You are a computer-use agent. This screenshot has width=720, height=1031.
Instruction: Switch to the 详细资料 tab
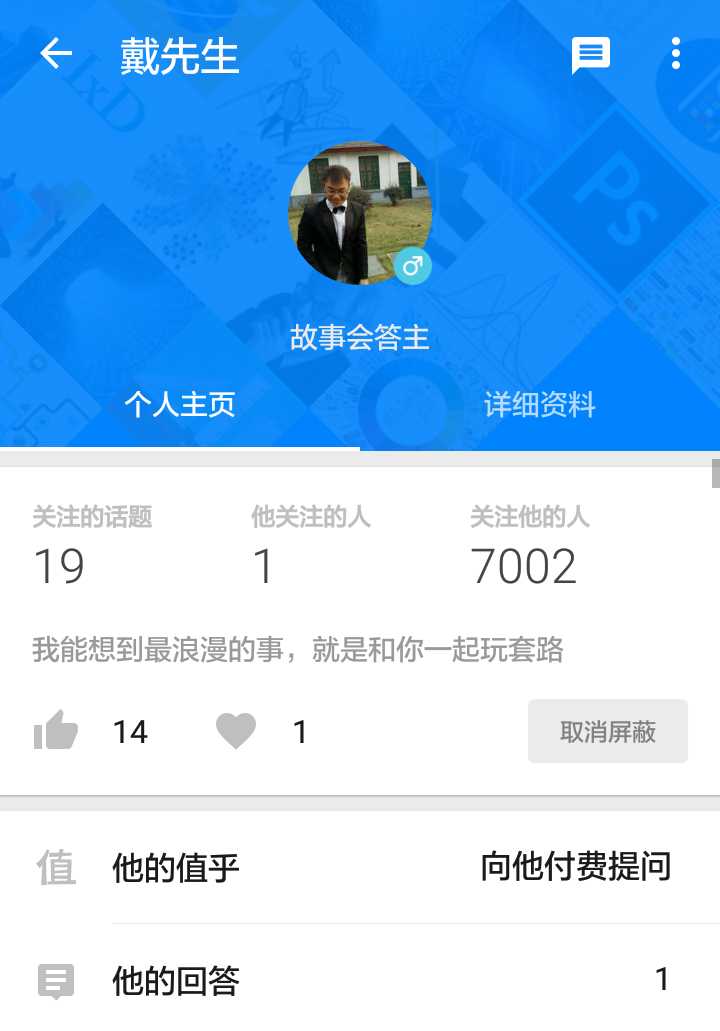[540, 405]
